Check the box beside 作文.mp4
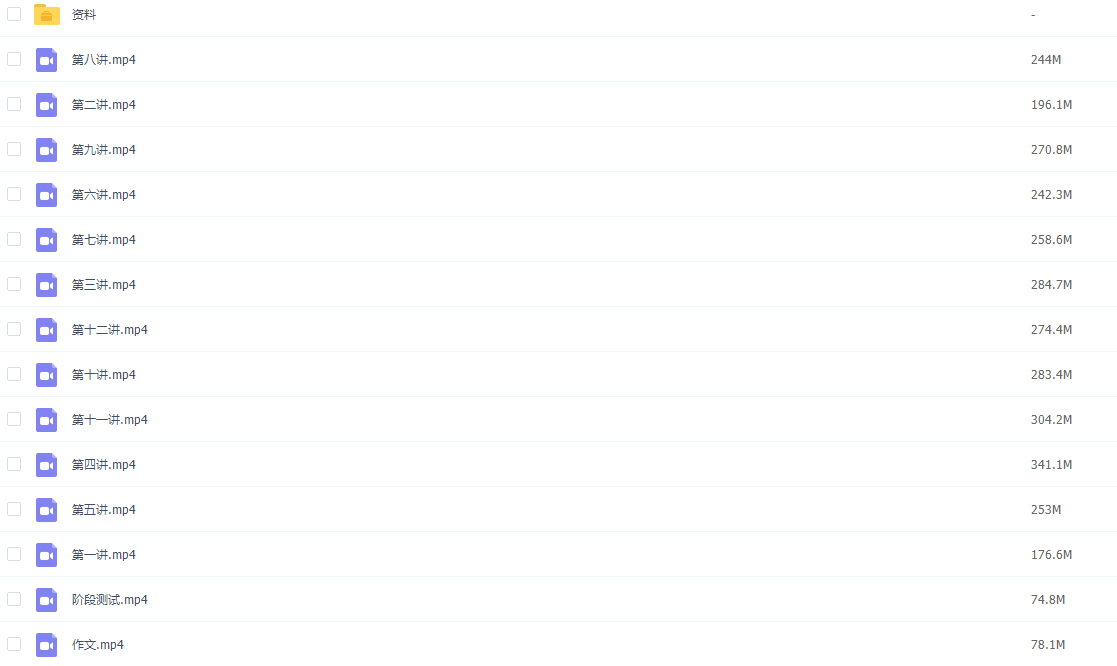The width and height of the screenshot is (1117, 666). coord(14,644)
